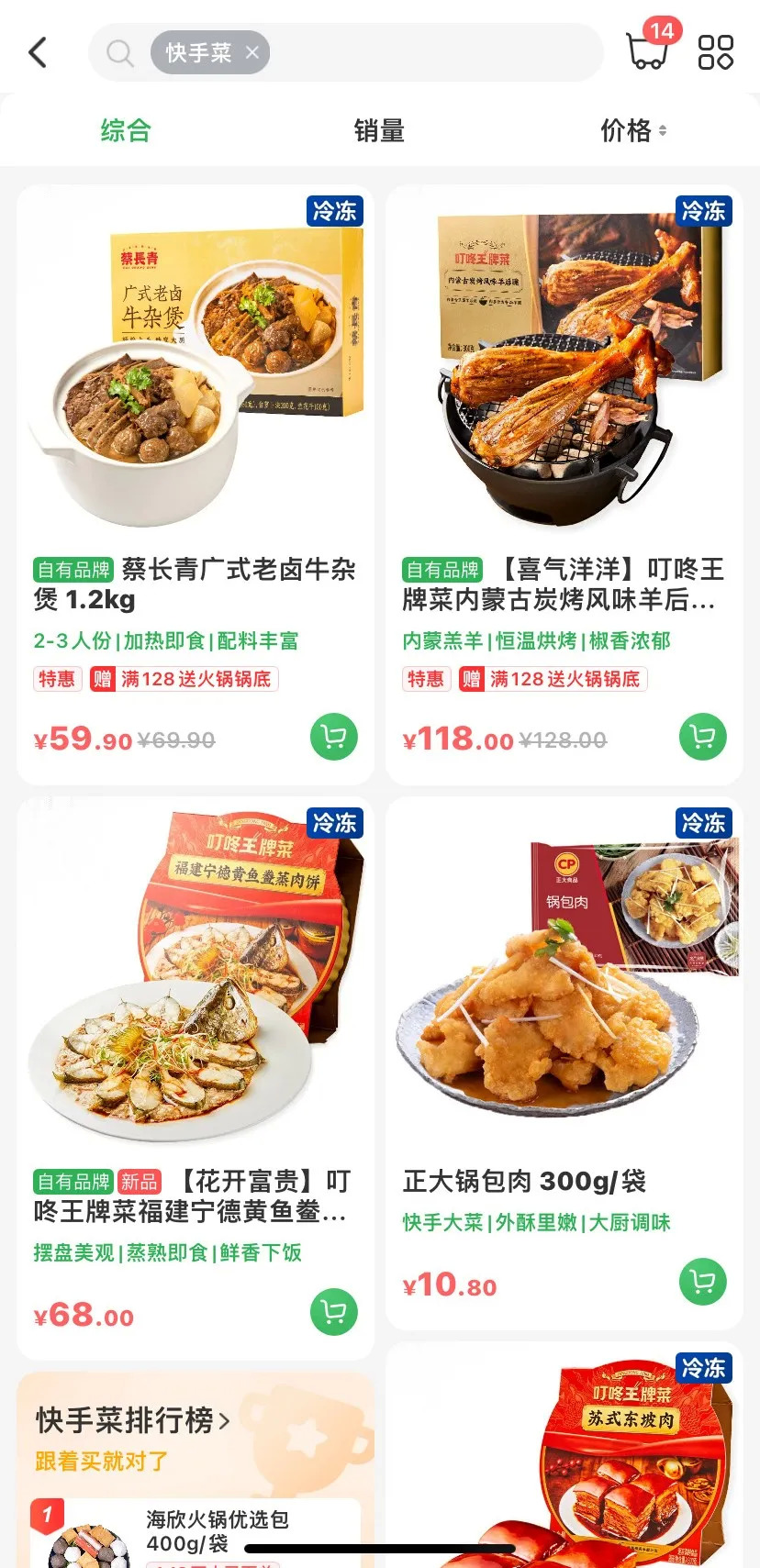Open the top-ranked 海欣火锅优选包 400g/袋
760x1568 pixels.
point(217,1530)
